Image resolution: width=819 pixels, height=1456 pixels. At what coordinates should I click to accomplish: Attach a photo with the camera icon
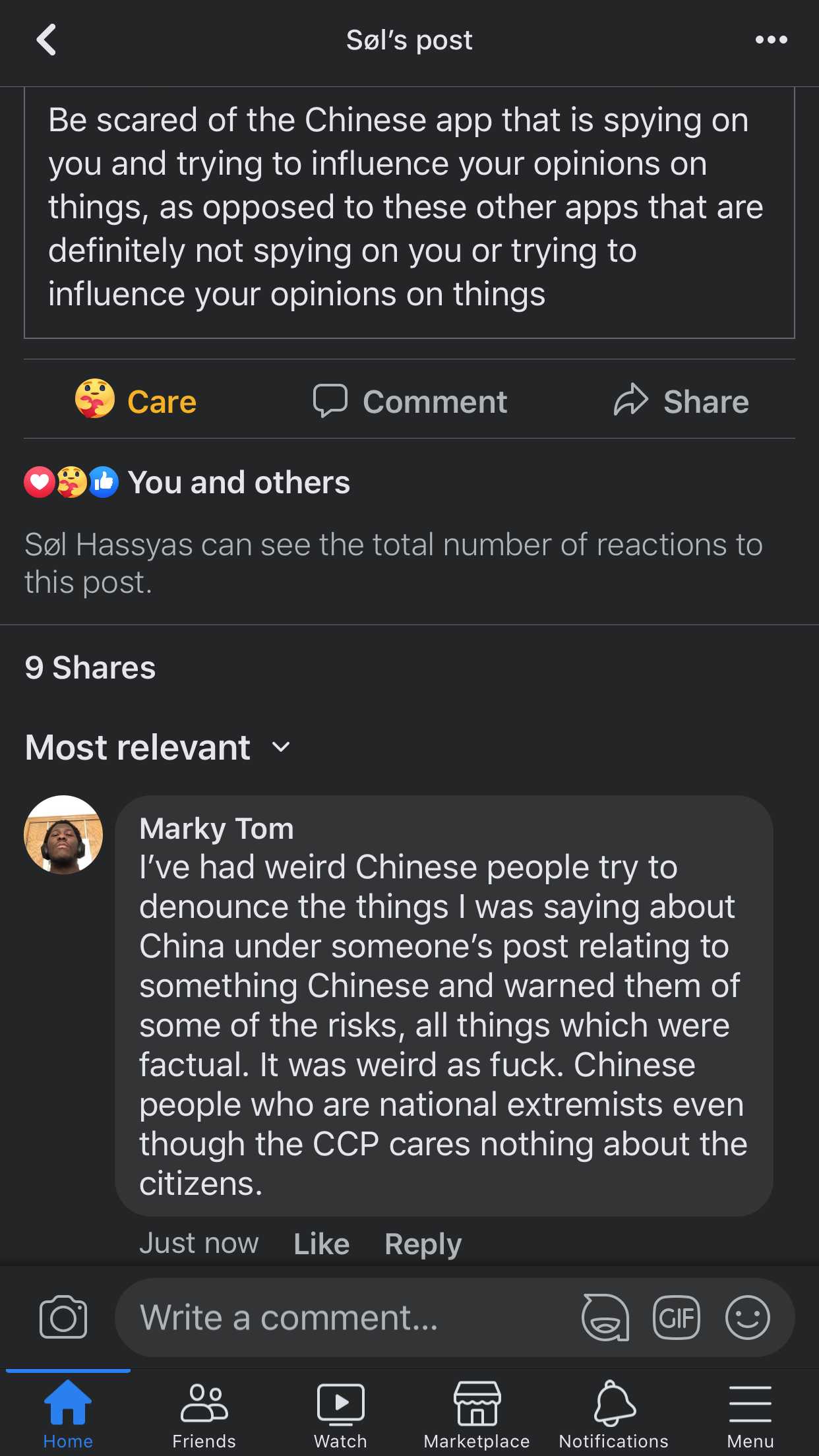click(x=63, y=1318)
